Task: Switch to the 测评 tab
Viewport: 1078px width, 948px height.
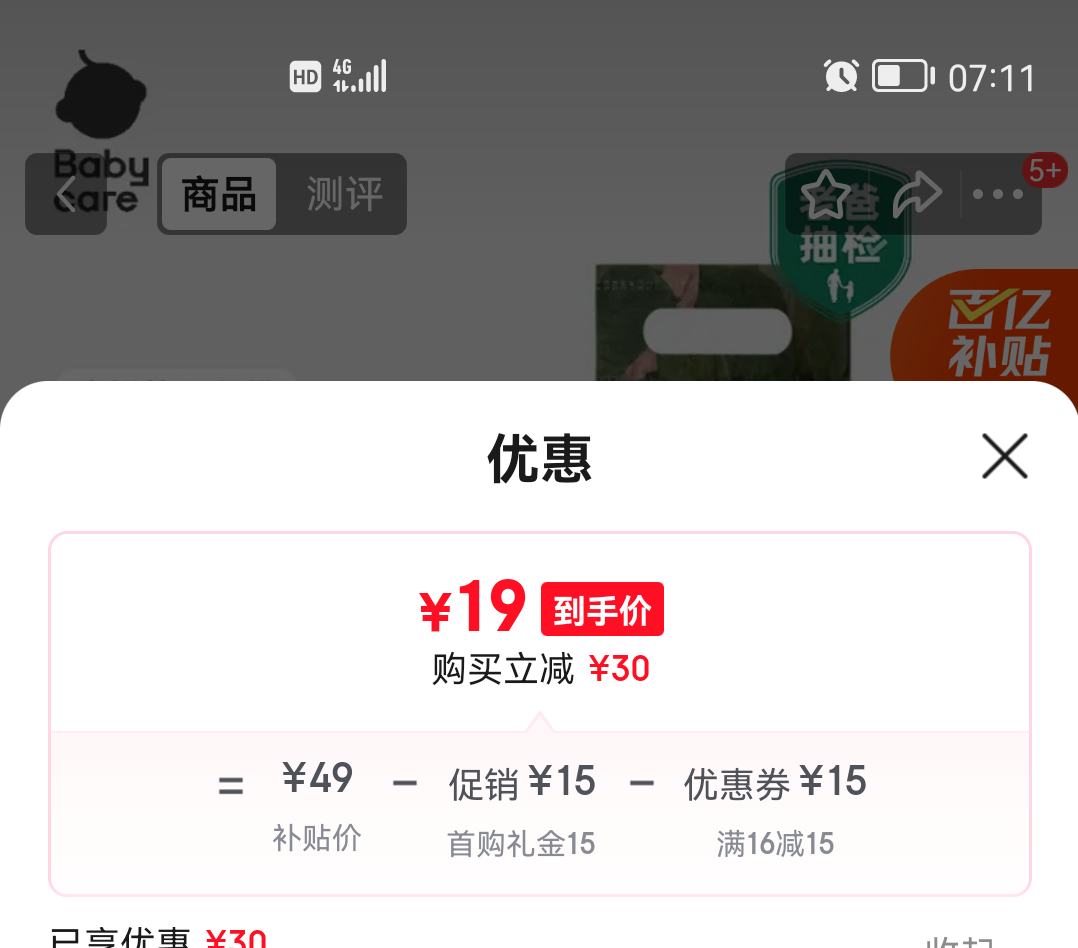Action: (x=344, y=194)
